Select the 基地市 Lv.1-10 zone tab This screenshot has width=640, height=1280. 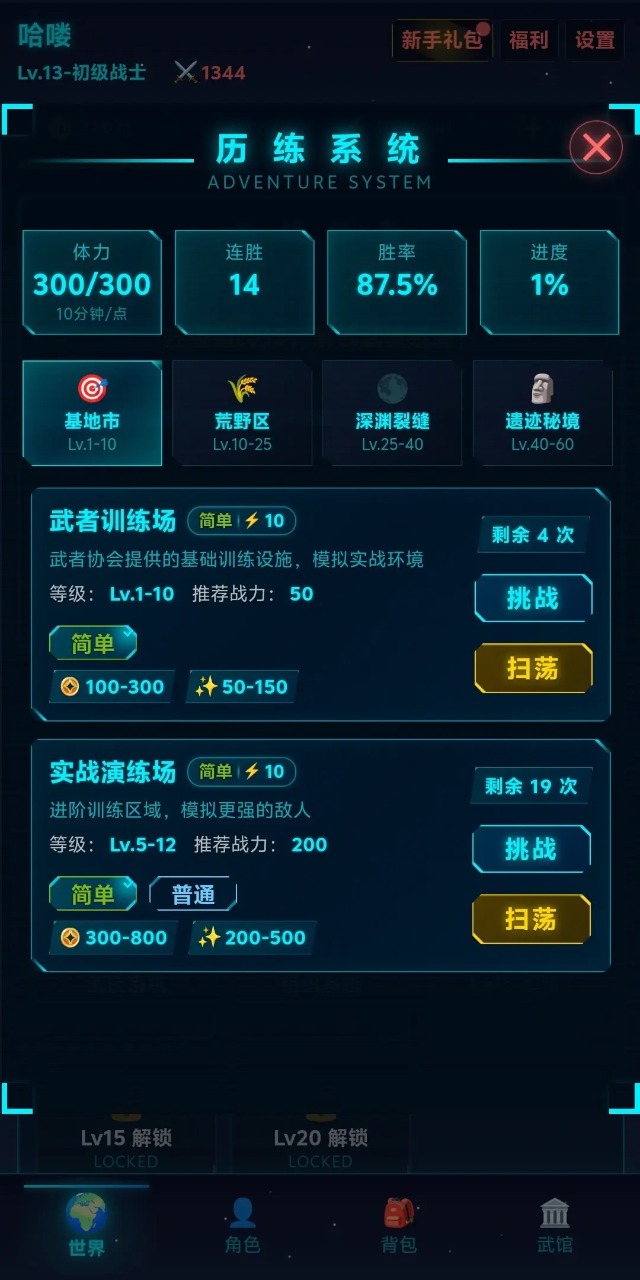tap(92, 413)
